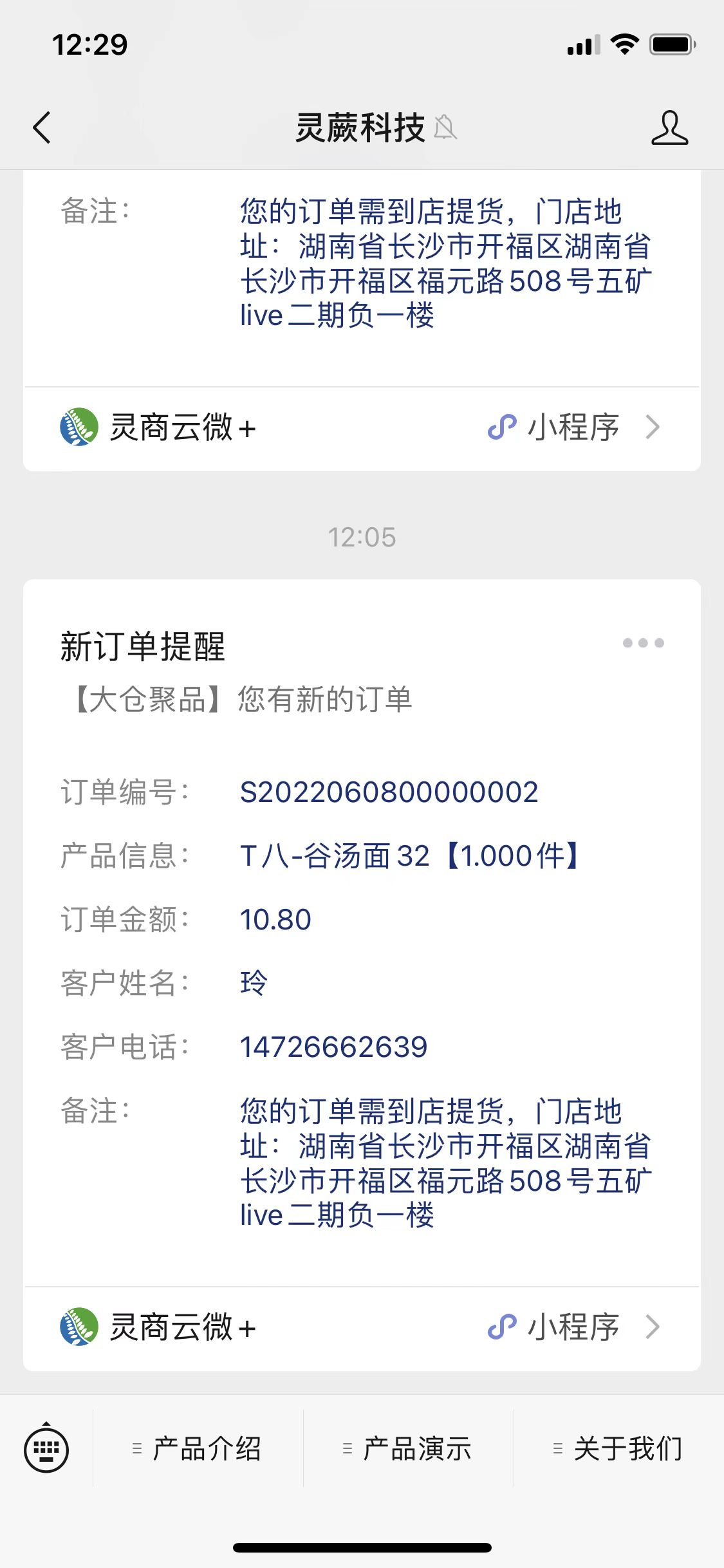Expand the 产品演示 menu
724x1568 pixels.
[x=408, y=1449]
